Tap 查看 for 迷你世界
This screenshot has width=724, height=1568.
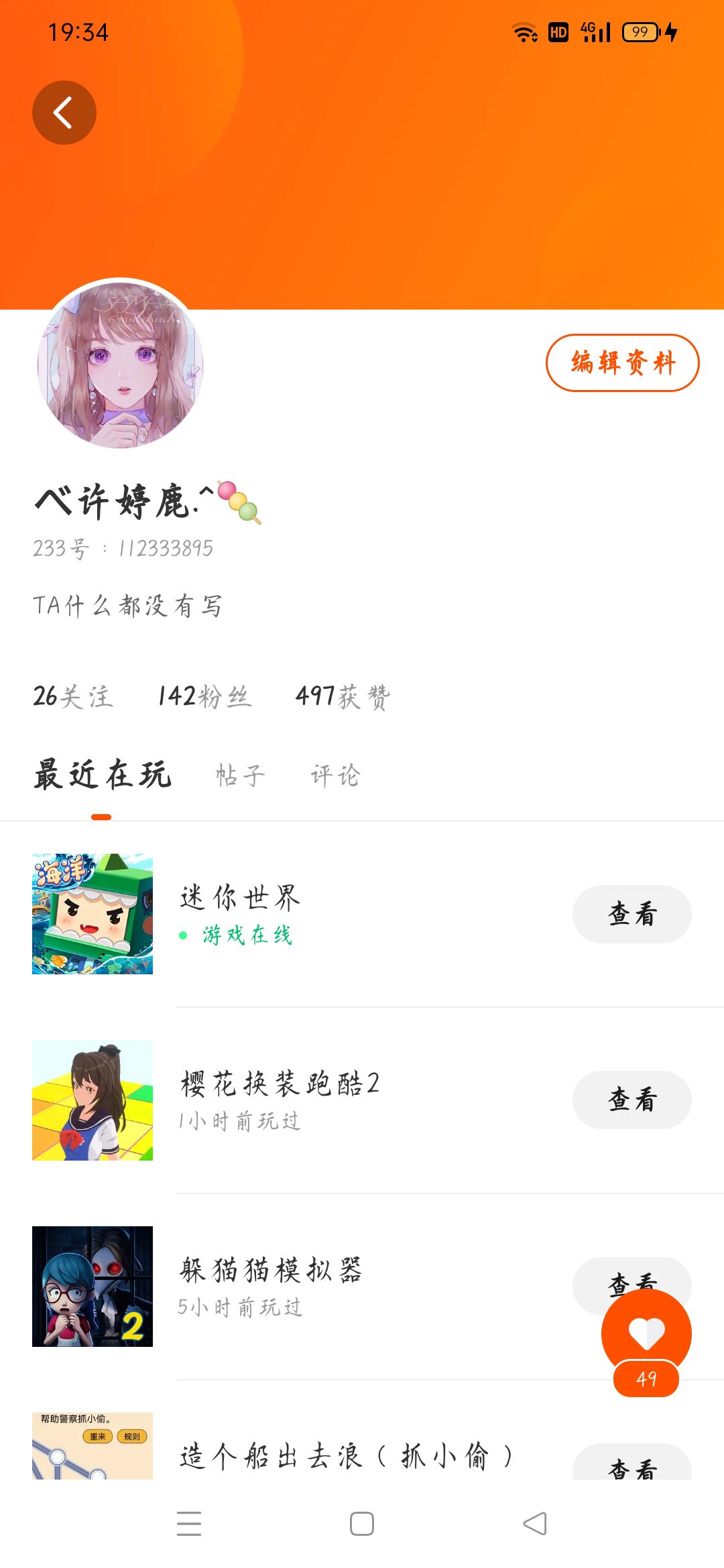(x=631, y=914)
